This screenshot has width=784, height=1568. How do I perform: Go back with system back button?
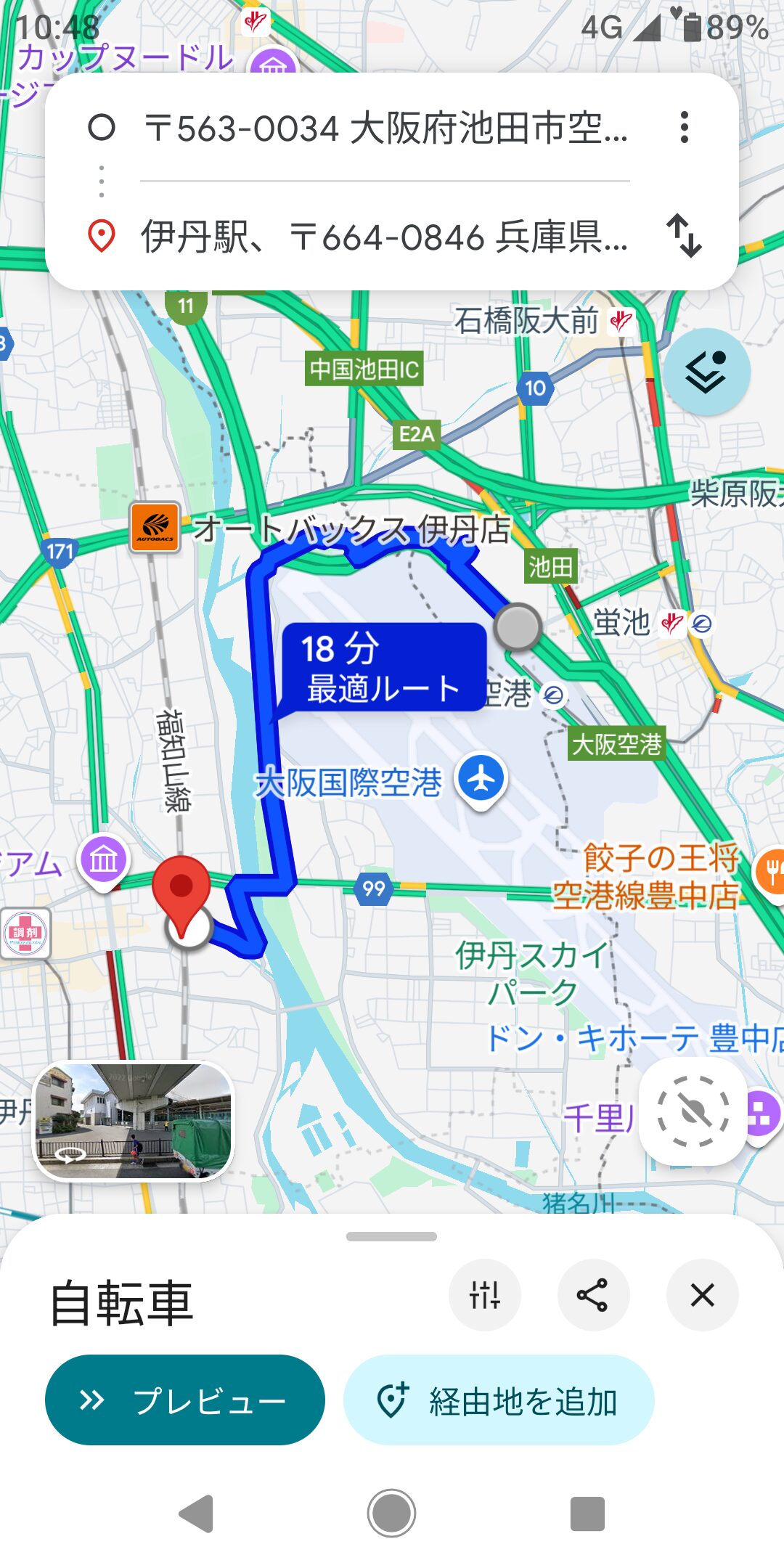pyautogui.click(x=196, y=1514)
